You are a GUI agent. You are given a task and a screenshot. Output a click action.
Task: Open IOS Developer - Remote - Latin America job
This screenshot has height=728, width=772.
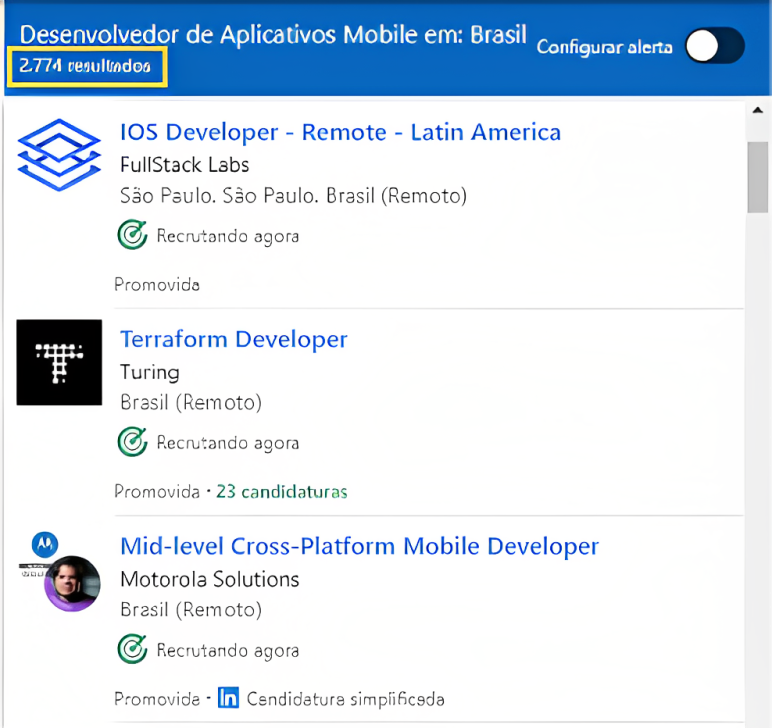340,132
